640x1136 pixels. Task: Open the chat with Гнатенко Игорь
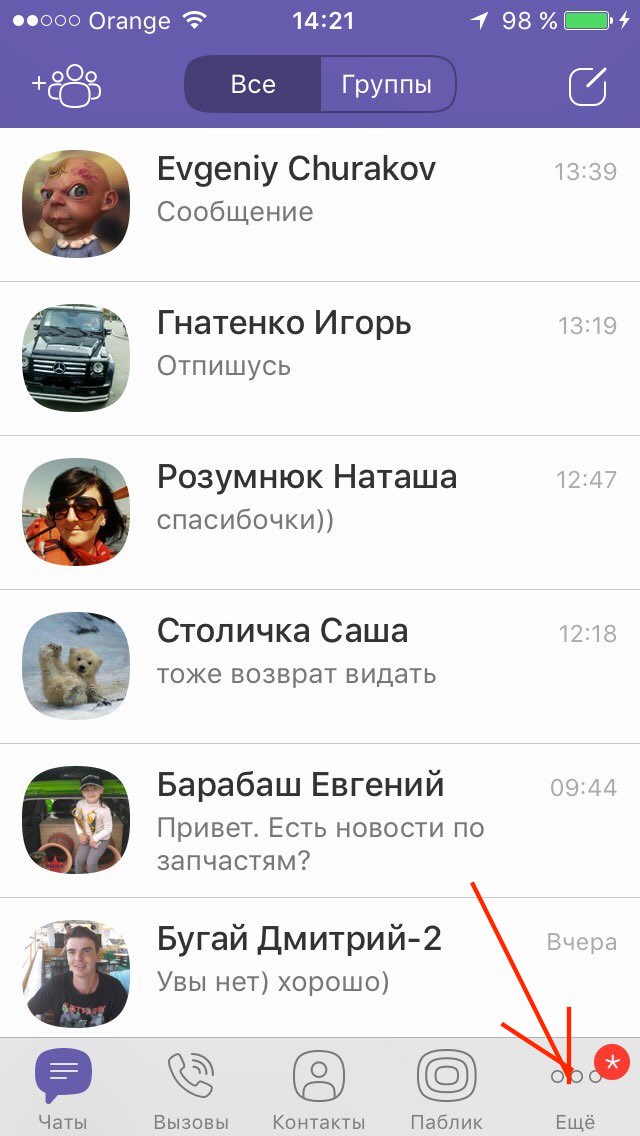pos(320,359)
